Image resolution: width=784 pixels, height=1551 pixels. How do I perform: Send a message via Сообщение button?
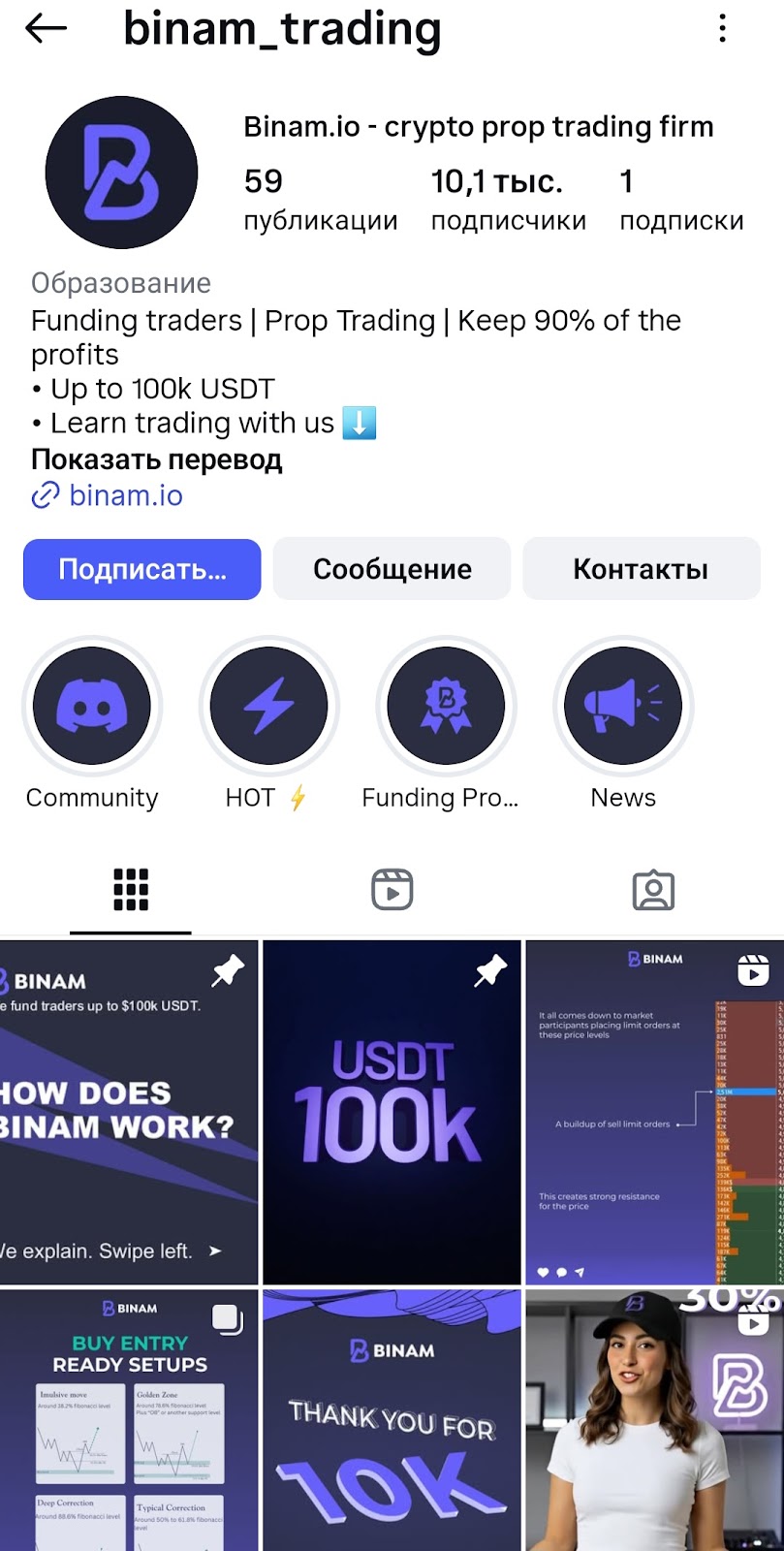point(392,569)
